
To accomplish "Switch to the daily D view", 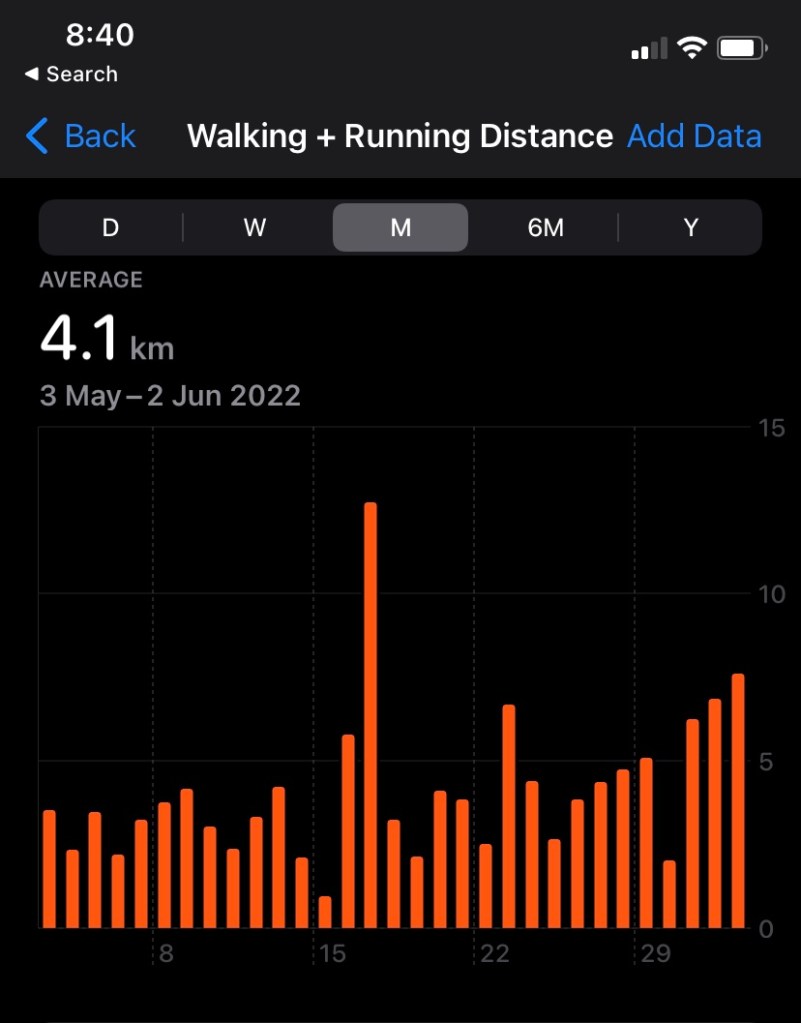I will pyautogui.click(x=110, y=228).
